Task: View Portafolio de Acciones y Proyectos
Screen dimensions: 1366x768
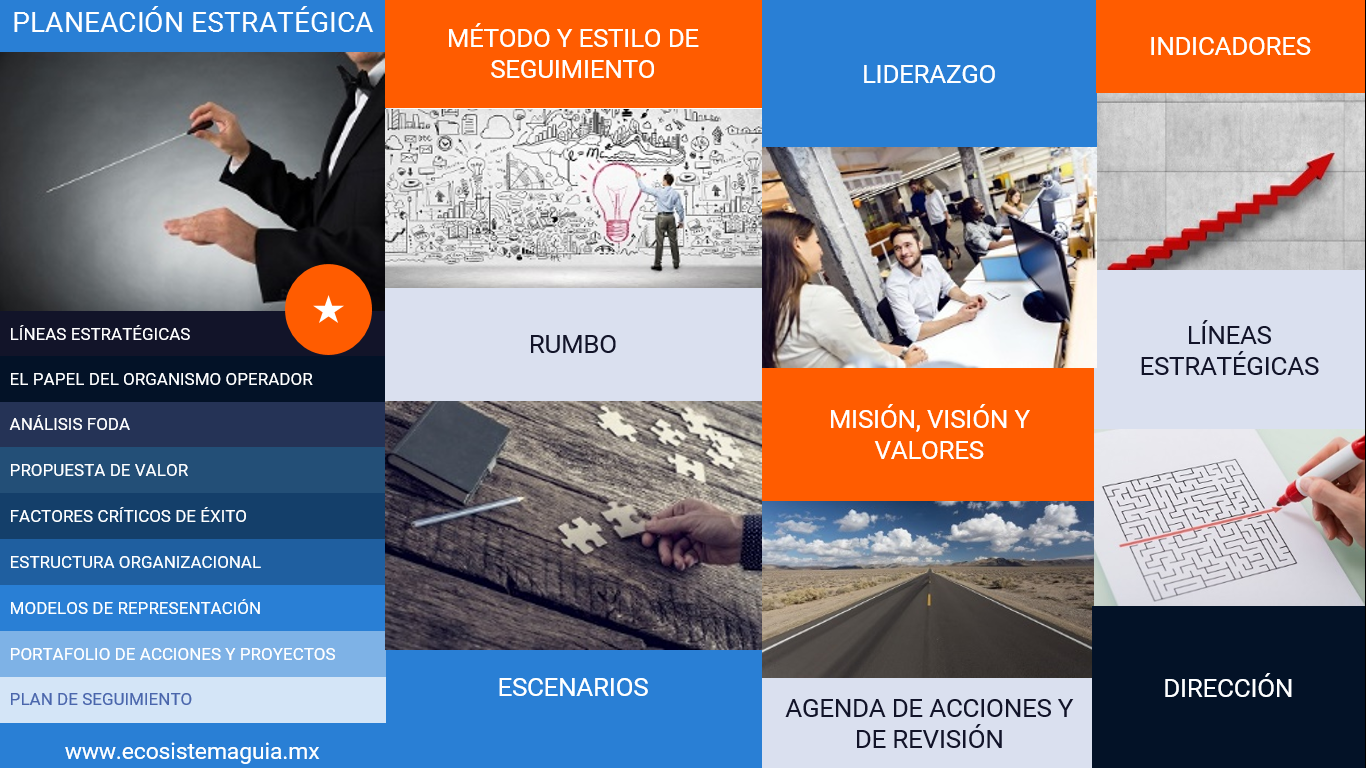Action: [172, 654]
